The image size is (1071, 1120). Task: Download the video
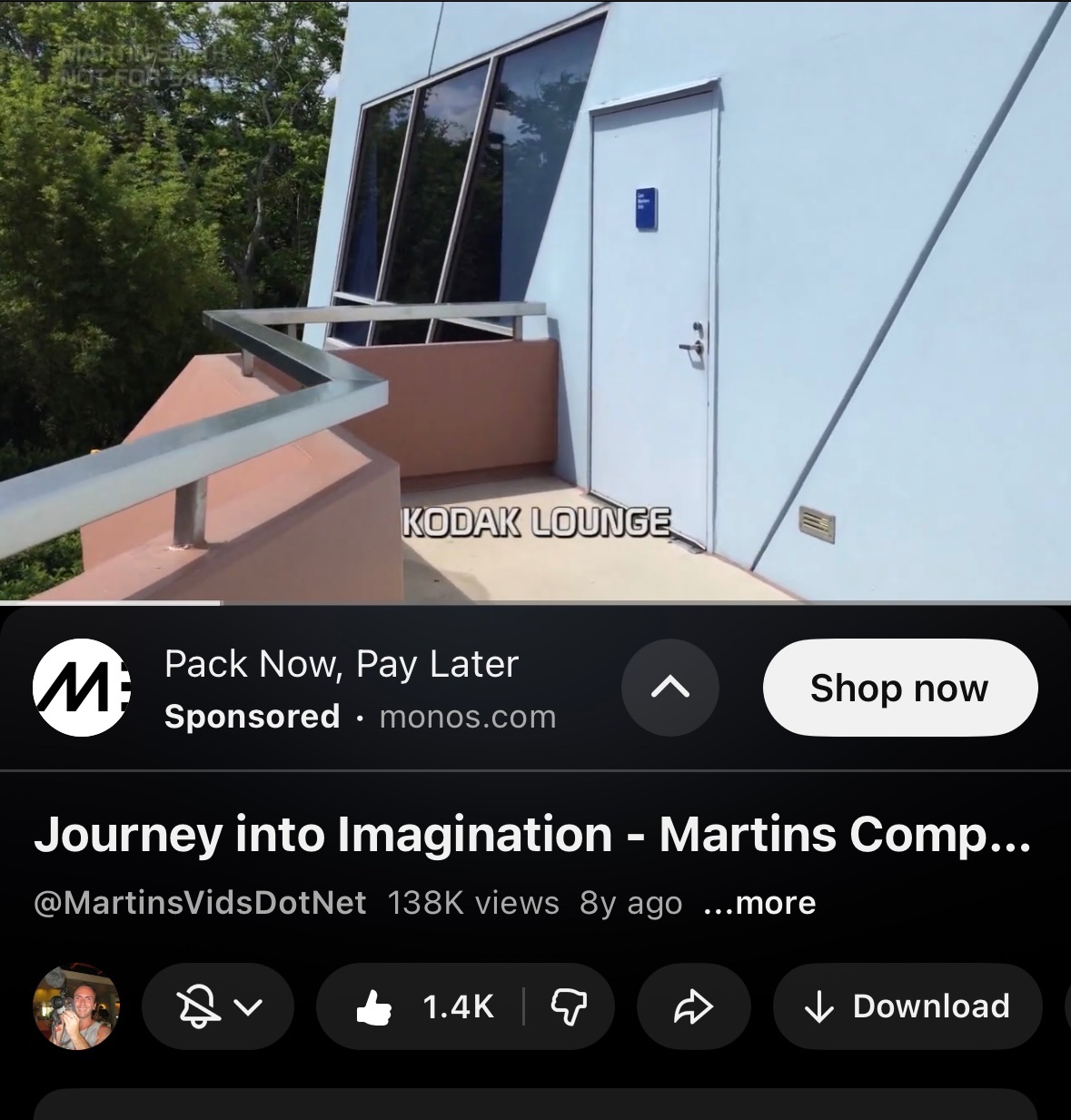pos(907,1006)
